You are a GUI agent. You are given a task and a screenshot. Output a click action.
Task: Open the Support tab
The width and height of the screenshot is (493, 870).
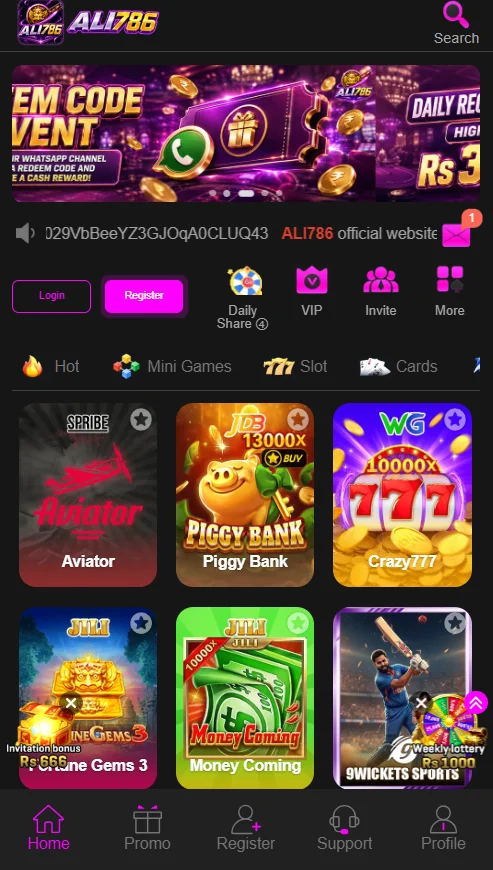tap(344, 827)
